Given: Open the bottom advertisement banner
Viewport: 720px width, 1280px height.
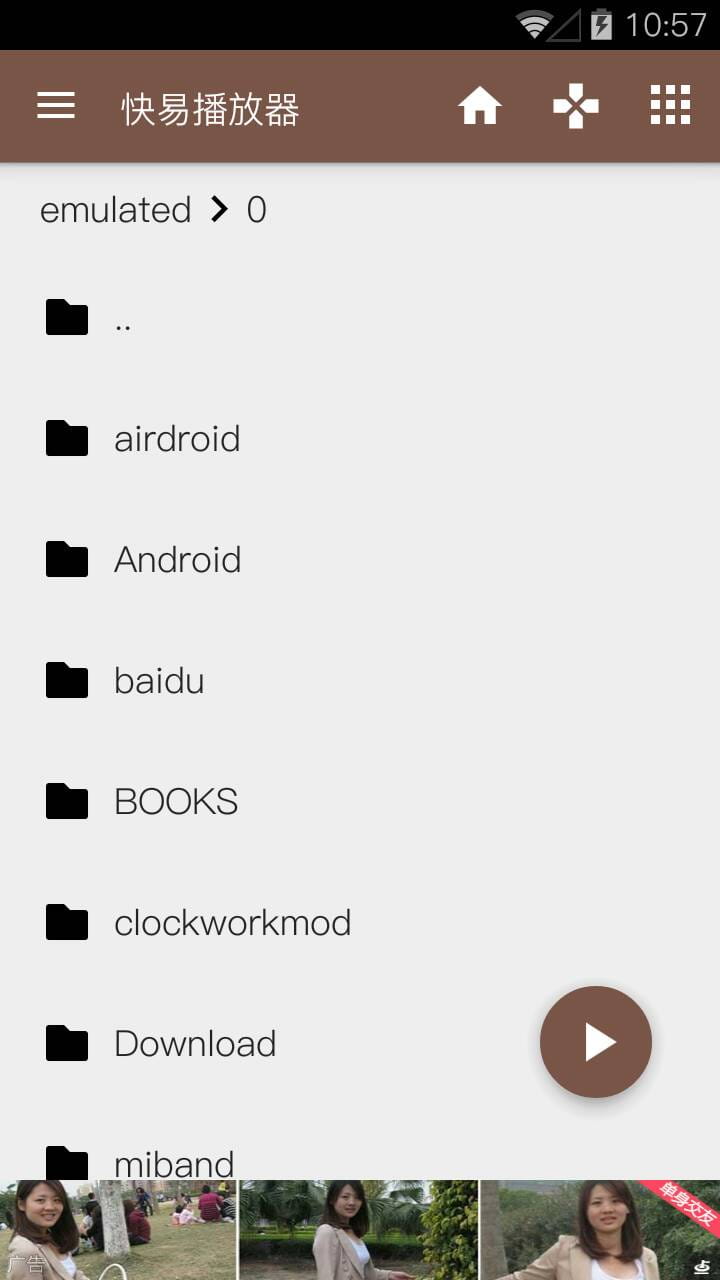Looking at the screenshot, I should [x=360, y=1230].
